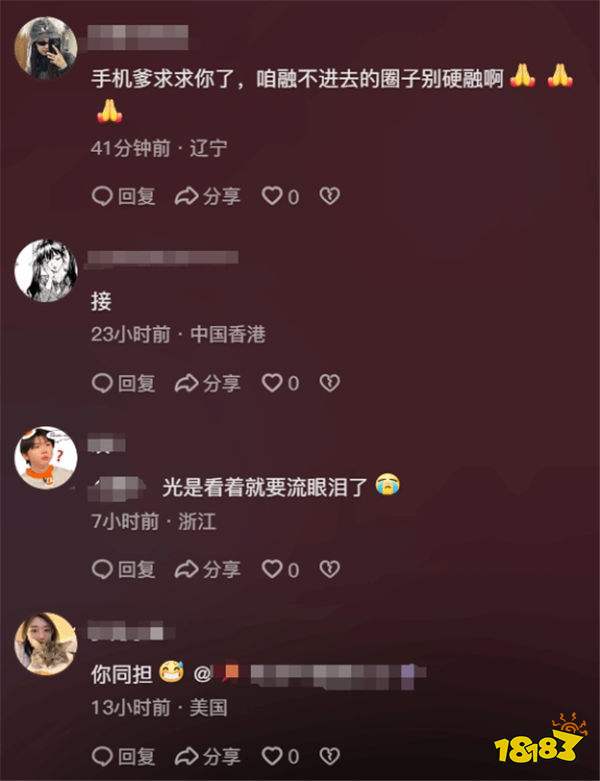Dislike the comment "光是看着就要流眼泪了"
600x781 pixels.
[330, 569]
